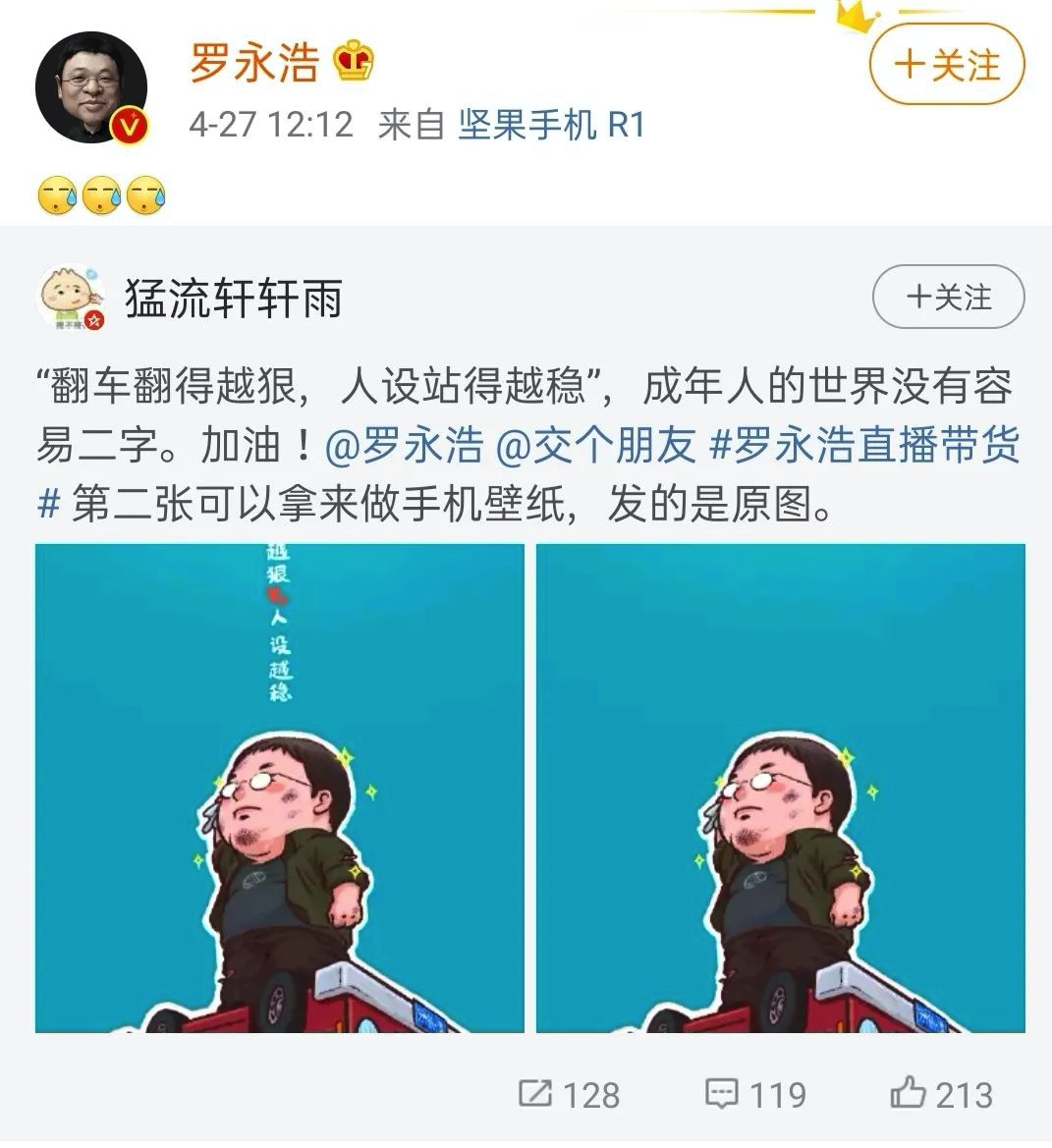Viewport: 1052px width, 1148px height.
Task: Open 罗永浩 username at the top
Action: 253,65
